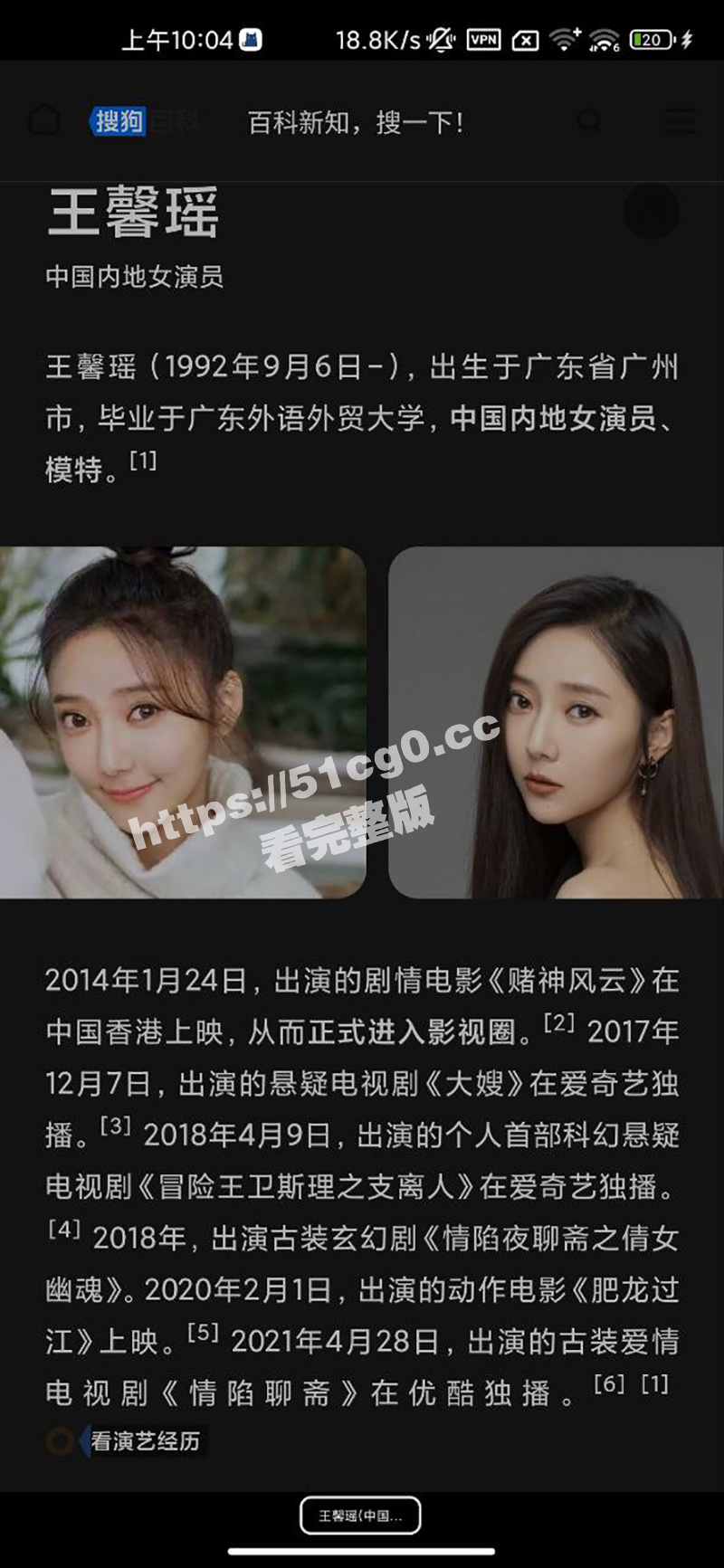
Task: Tap the round button beside the title
Action: [x=651, y=212]
